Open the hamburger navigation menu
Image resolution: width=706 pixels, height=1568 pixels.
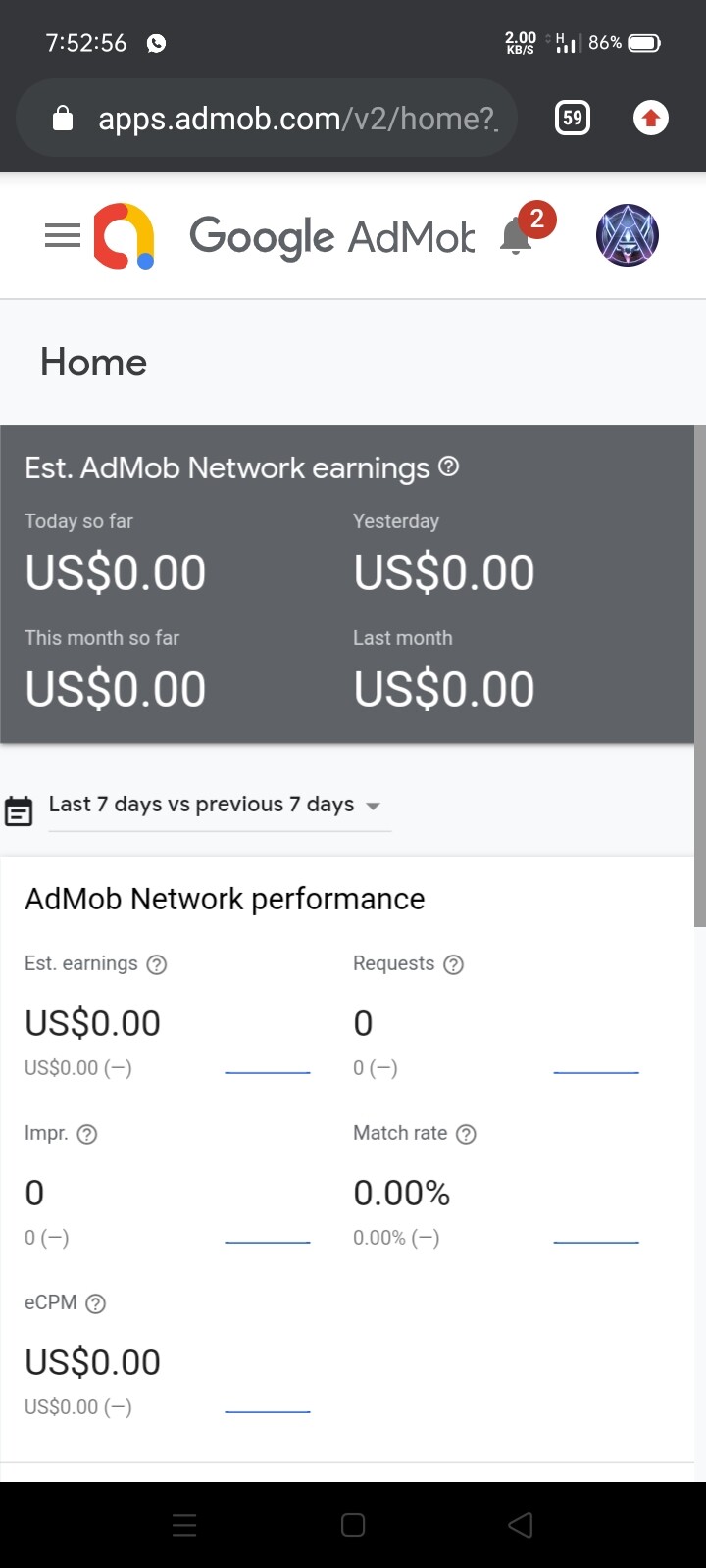63,236
